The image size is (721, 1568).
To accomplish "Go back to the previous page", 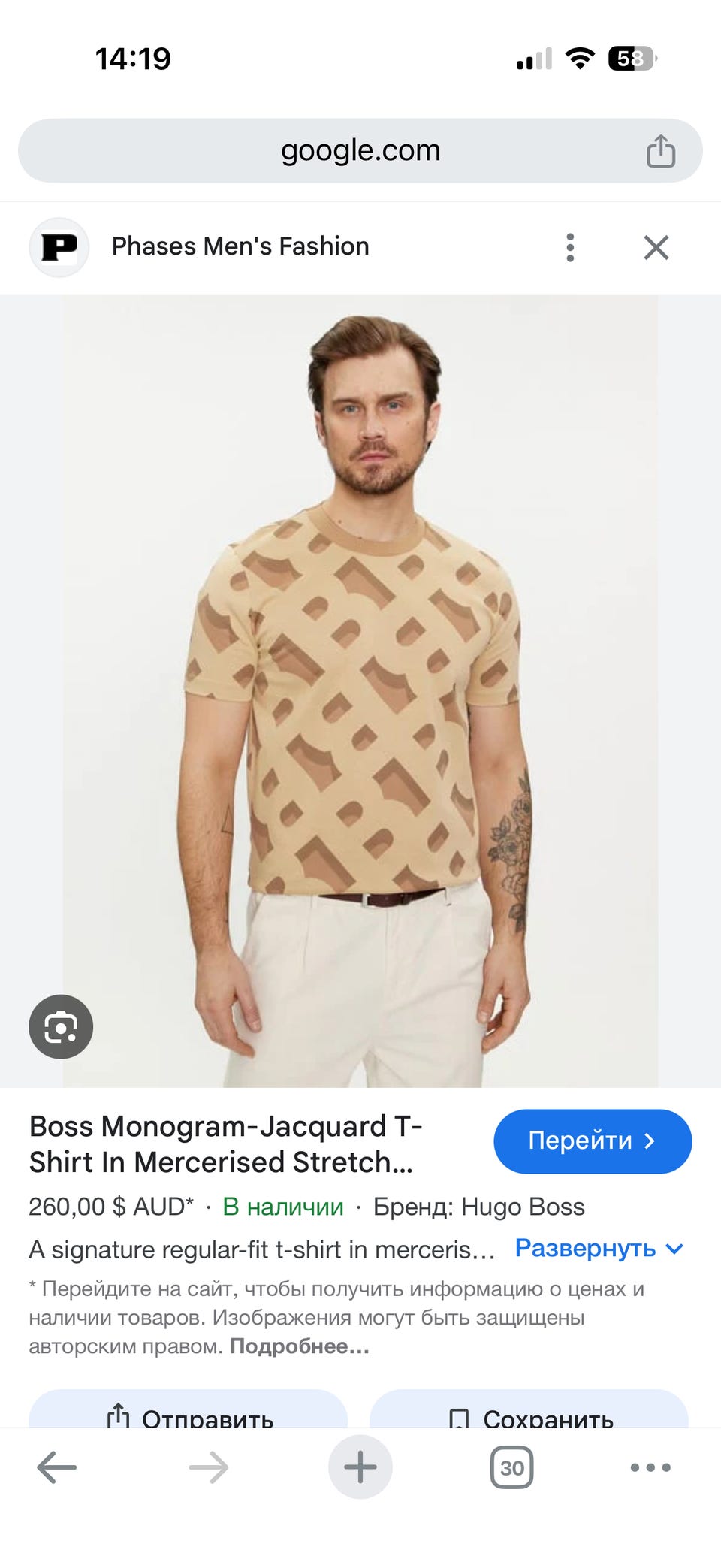I will click(x=57, y=1467).
